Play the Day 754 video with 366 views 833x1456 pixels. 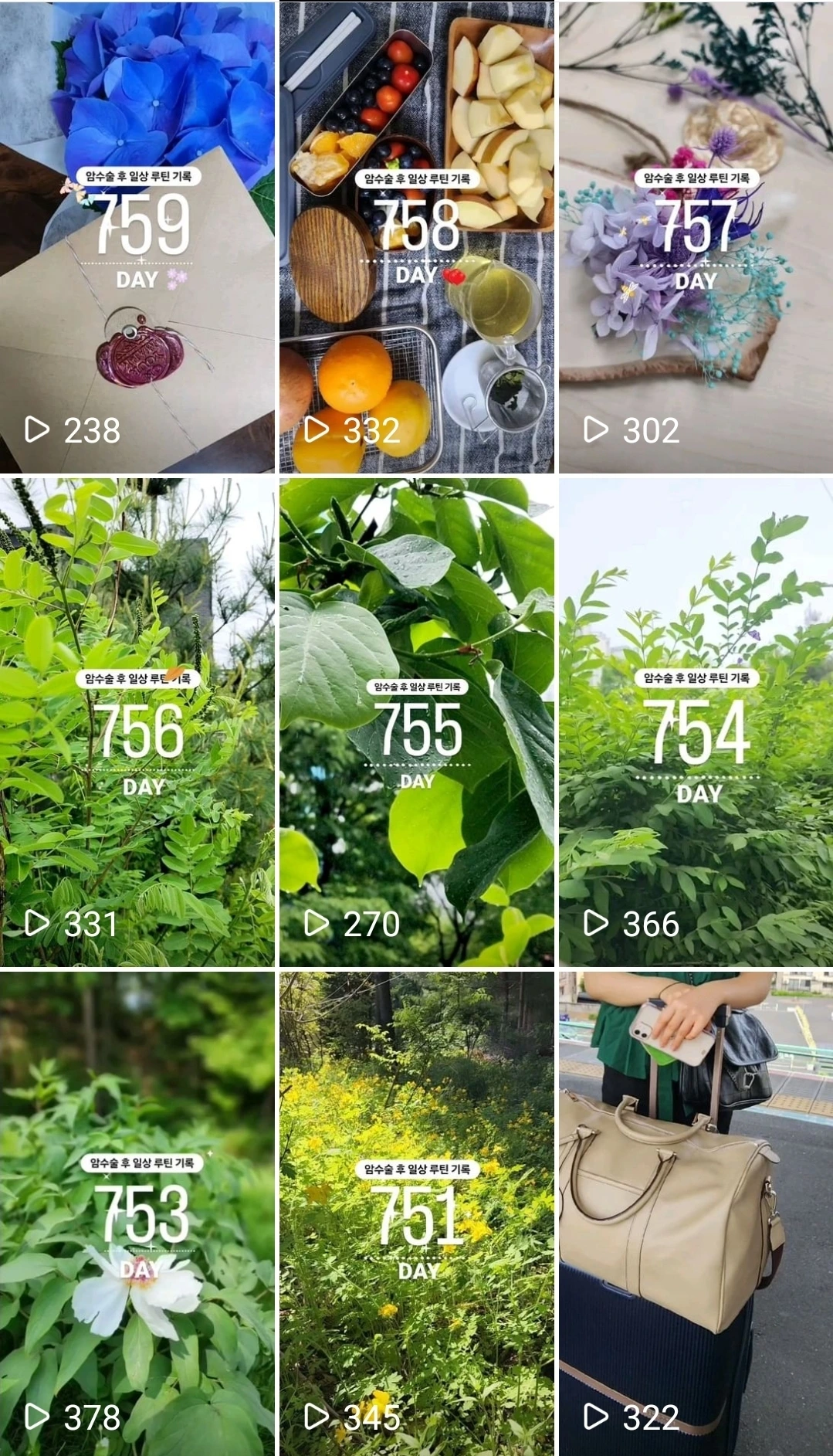(696, 722)
